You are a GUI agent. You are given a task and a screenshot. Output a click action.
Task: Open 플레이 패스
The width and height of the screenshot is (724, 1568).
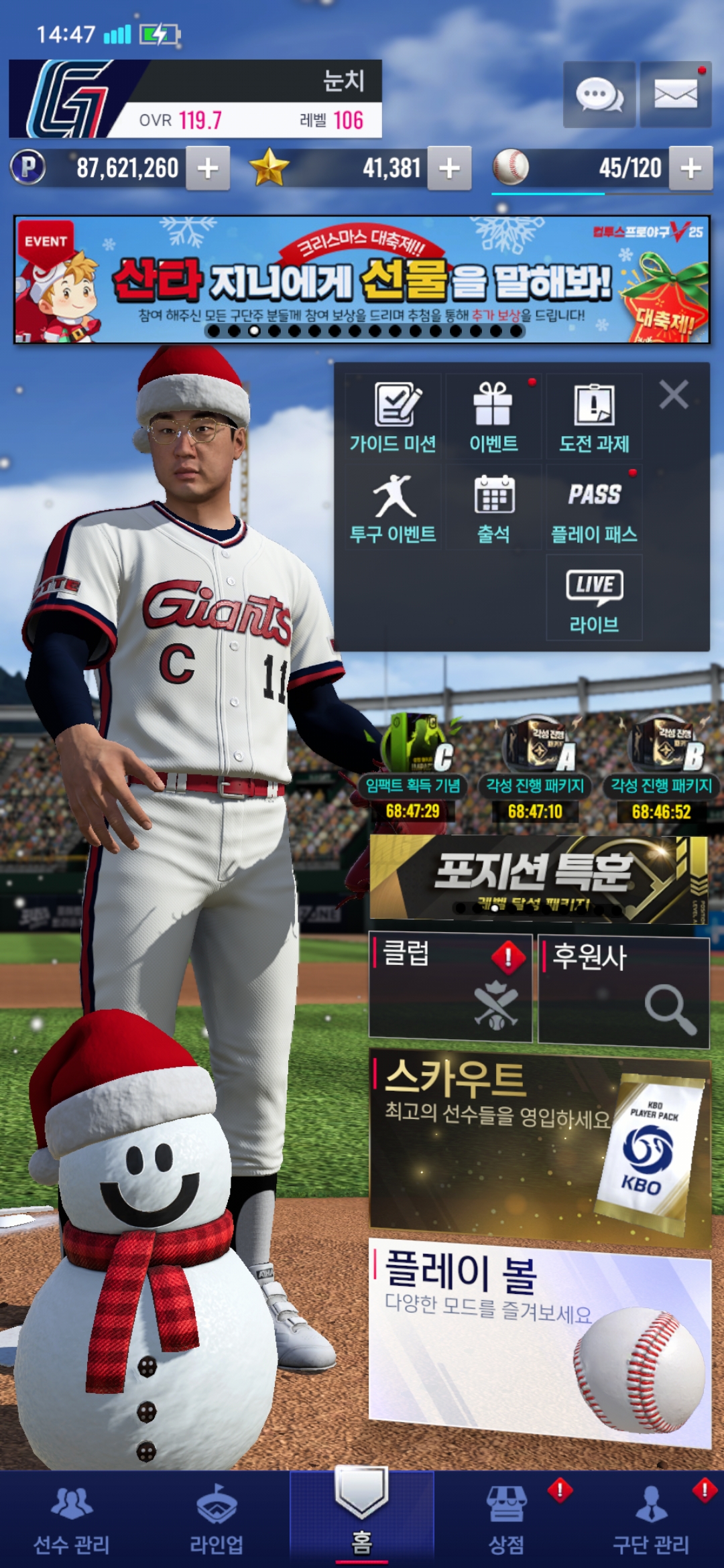click(595, 508)
